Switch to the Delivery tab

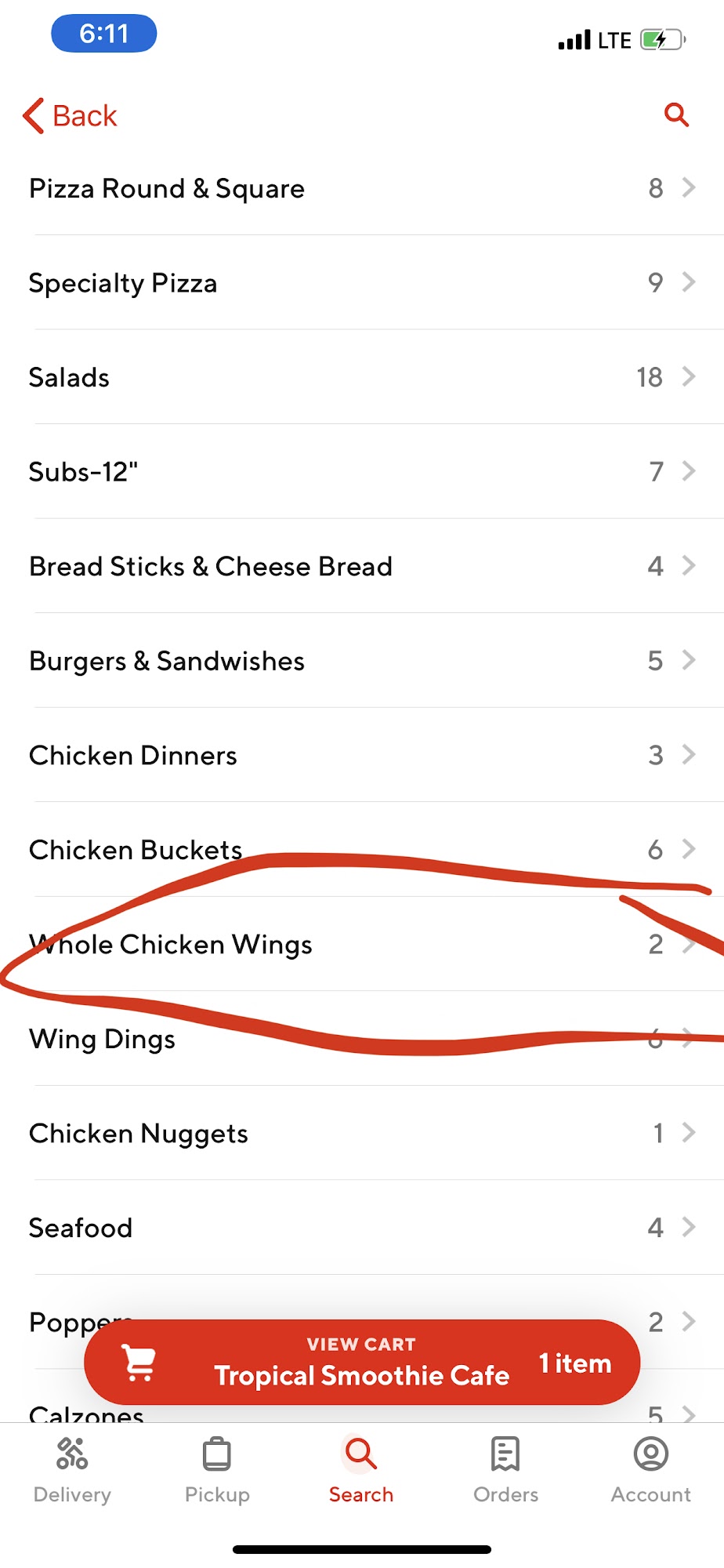pos(72,1470)
